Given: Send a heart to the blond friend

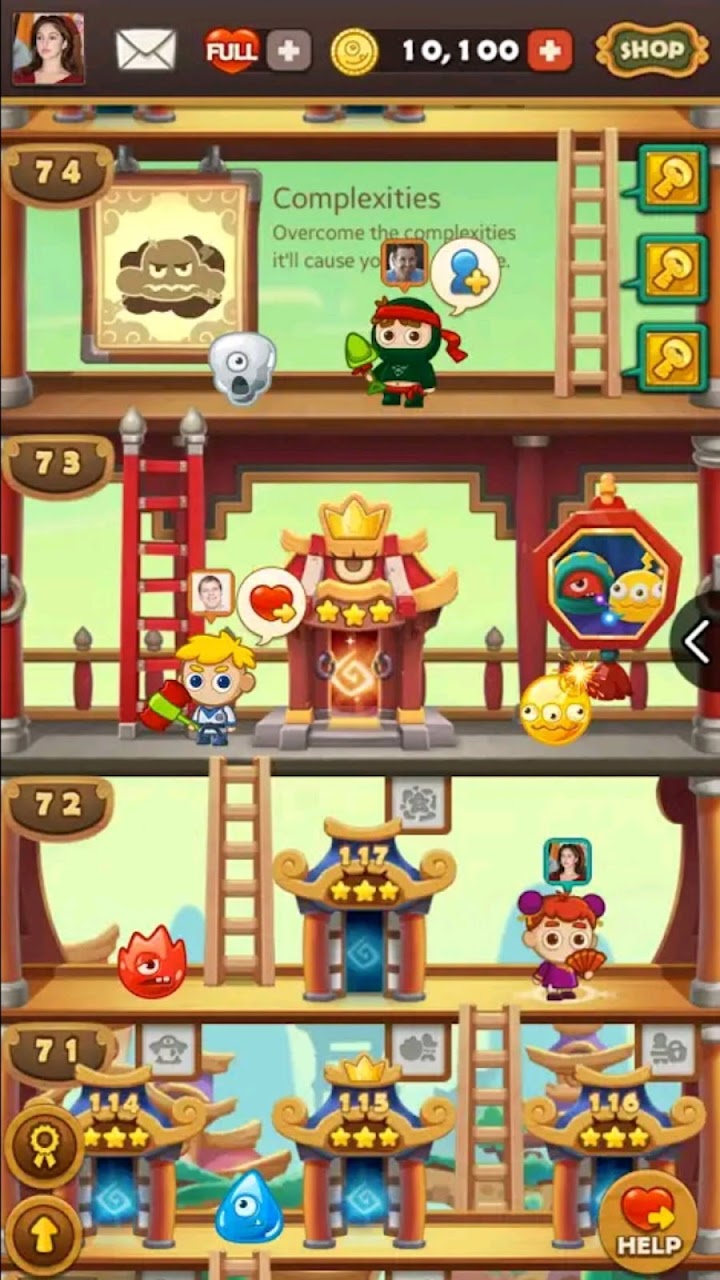Looking at the screenshot, I should (270, 605).
